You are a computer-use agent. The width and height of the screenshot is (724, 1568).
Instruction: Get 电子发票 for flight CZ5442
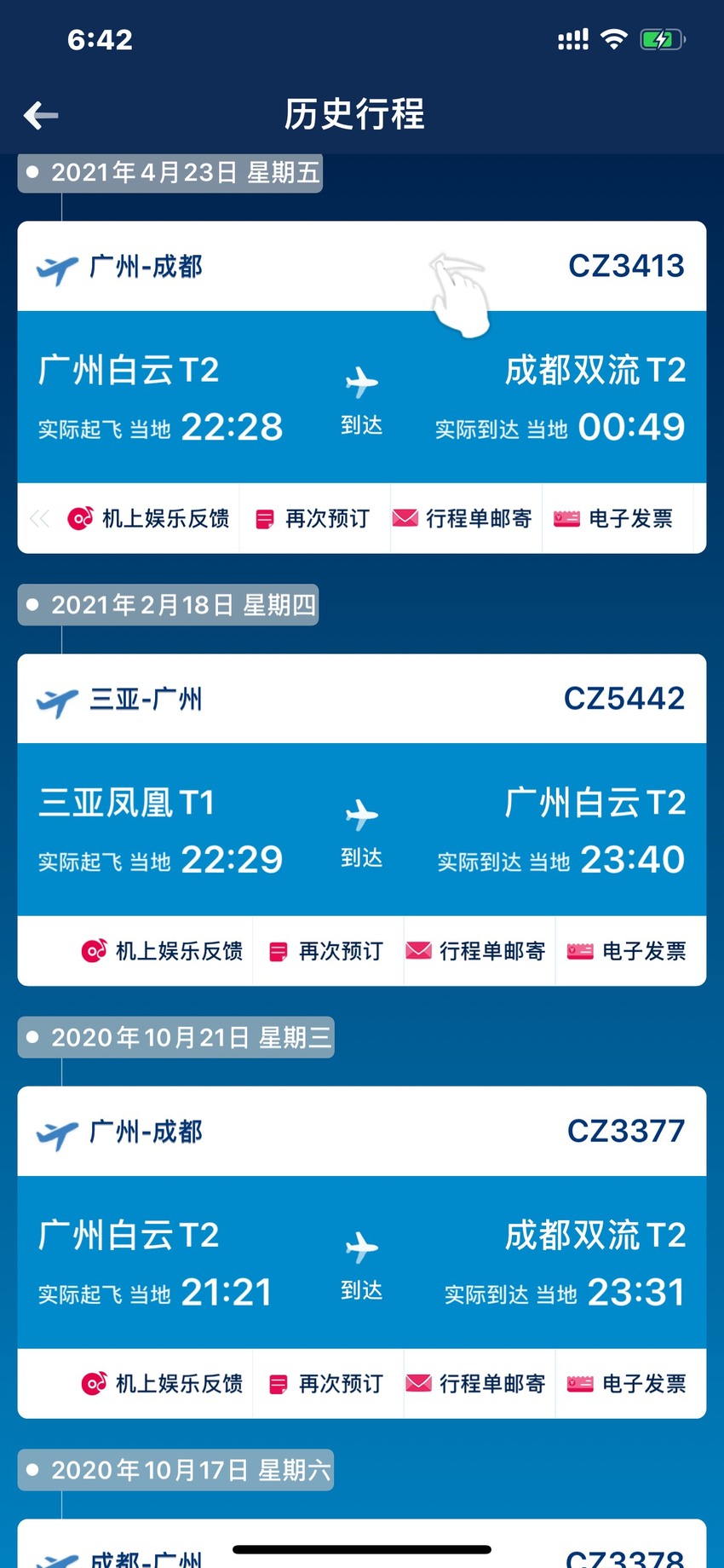[x=627, y=951]
